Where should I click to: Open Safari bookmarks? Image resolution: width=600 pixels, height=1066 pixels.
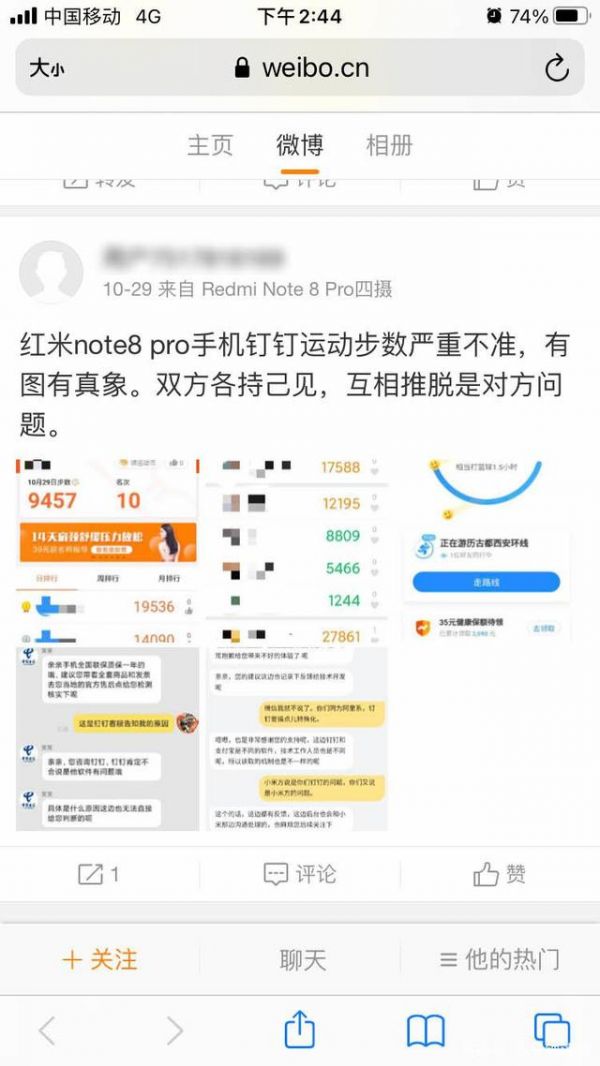click(x=425, y=1031)
